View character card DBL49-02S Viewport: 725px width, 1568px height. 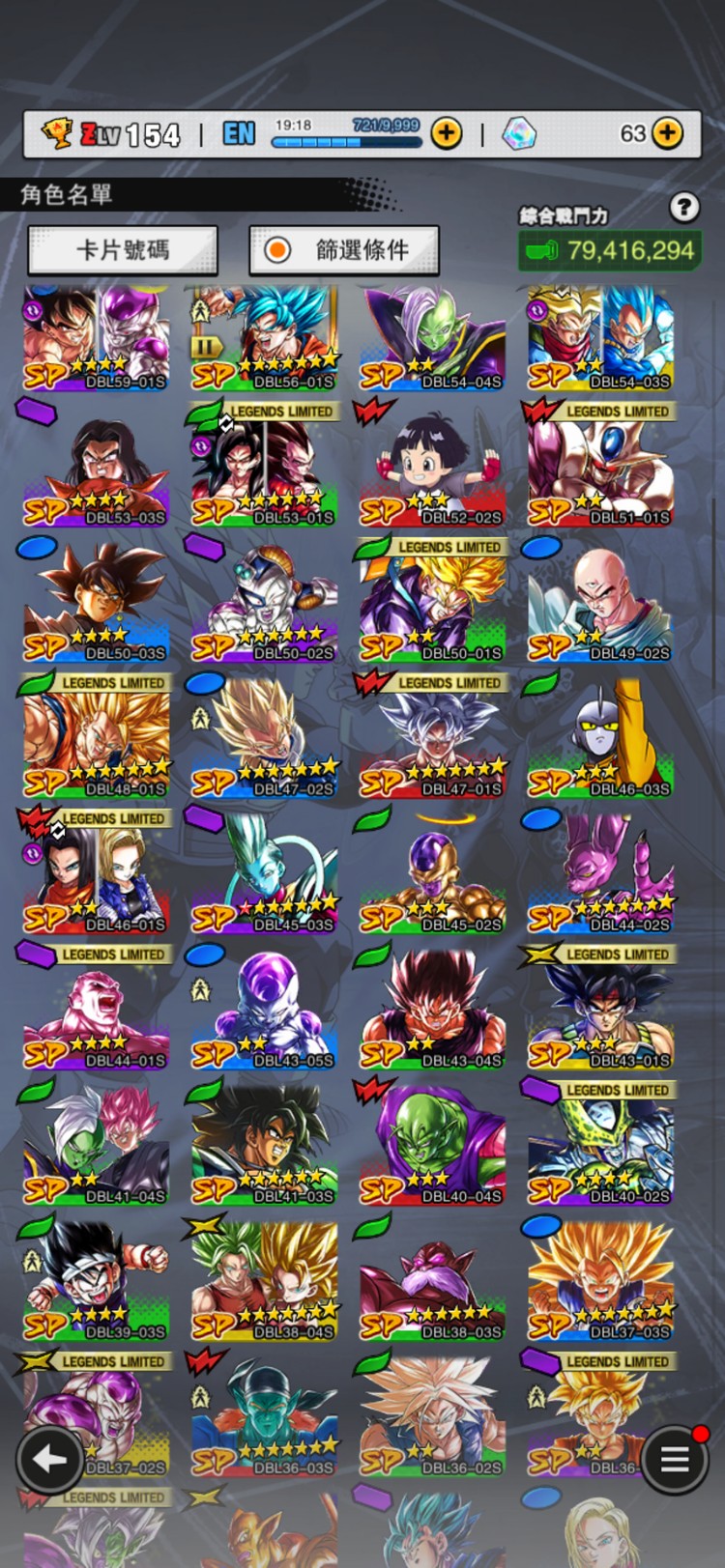click(x=601, y=609)
